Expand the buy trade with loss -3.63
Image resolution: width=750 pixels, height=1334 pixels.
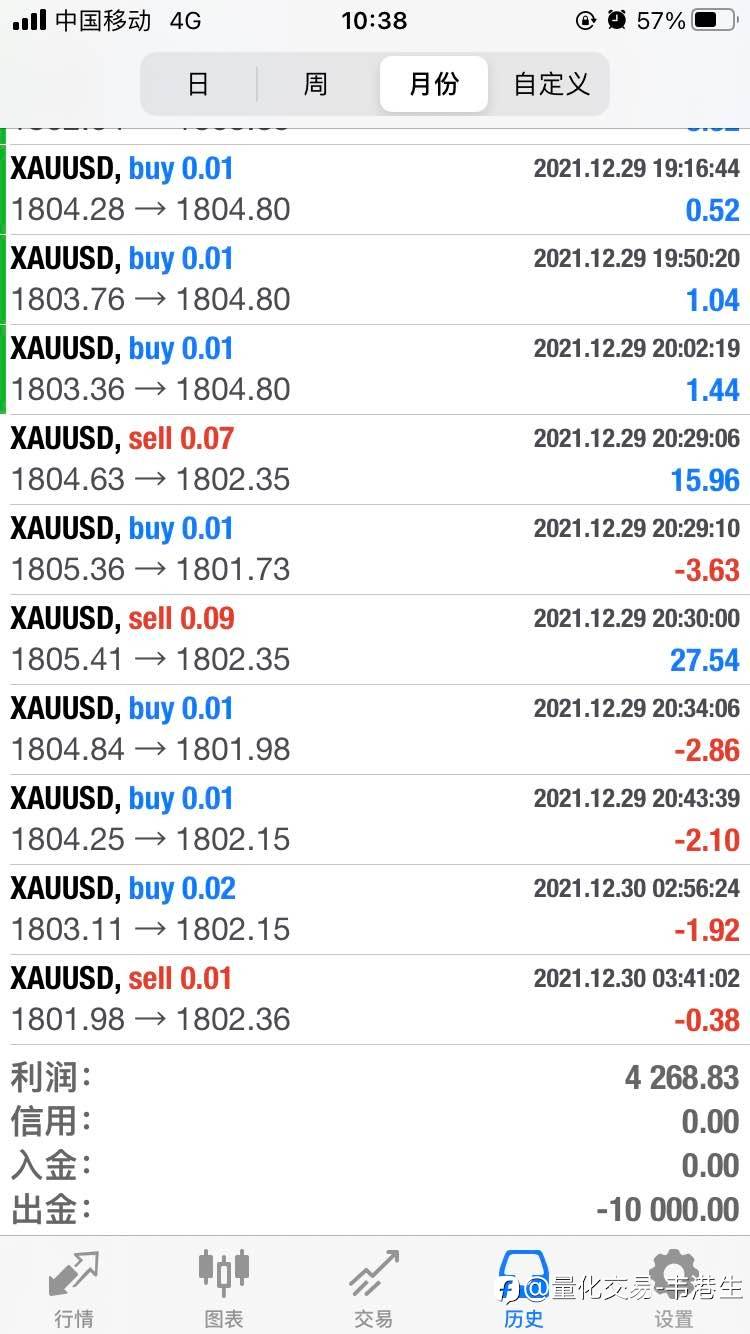point(375,550)
